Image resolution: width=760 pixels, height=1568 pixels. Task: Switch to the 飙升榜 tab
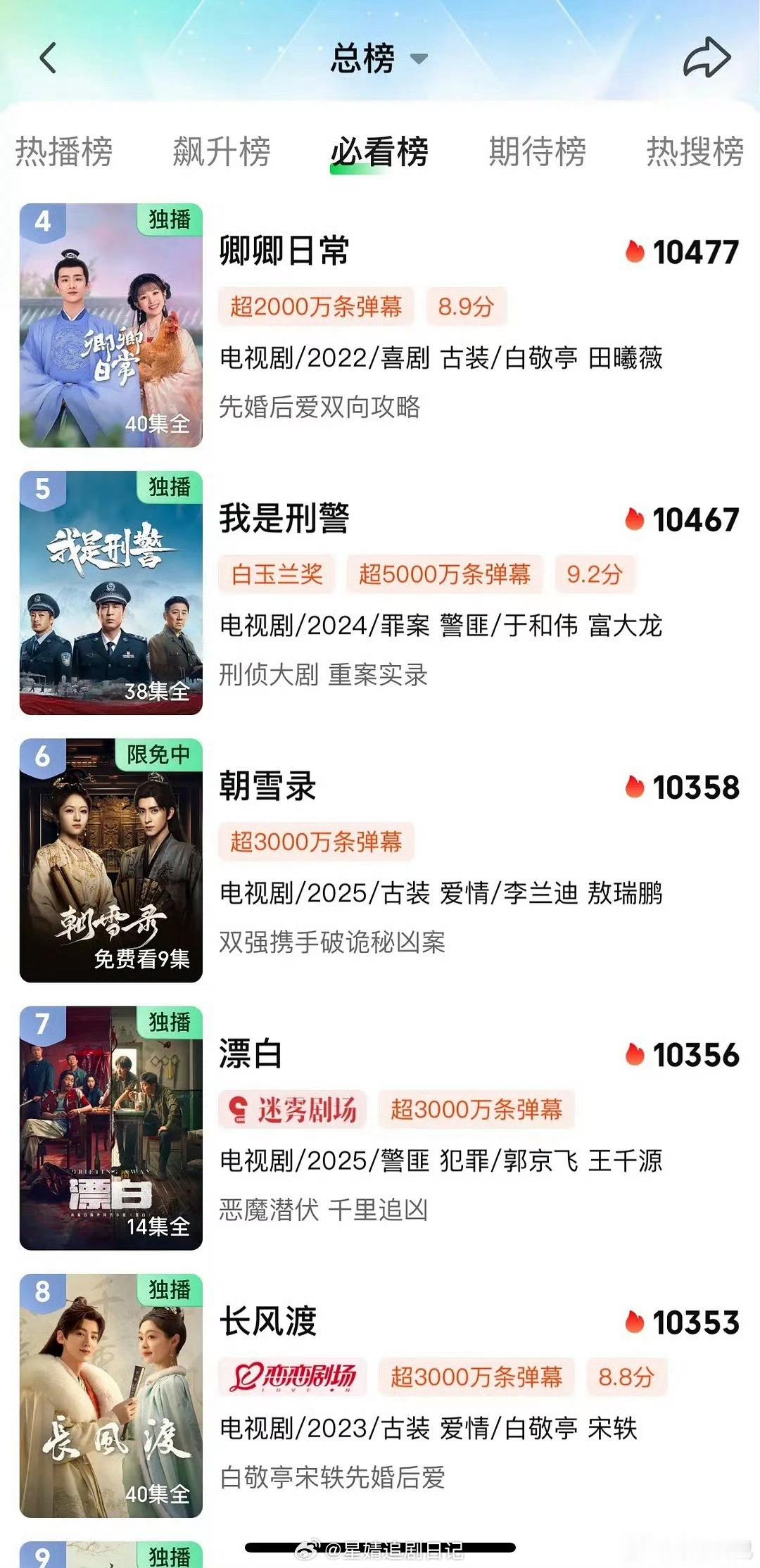click(222, 151)
